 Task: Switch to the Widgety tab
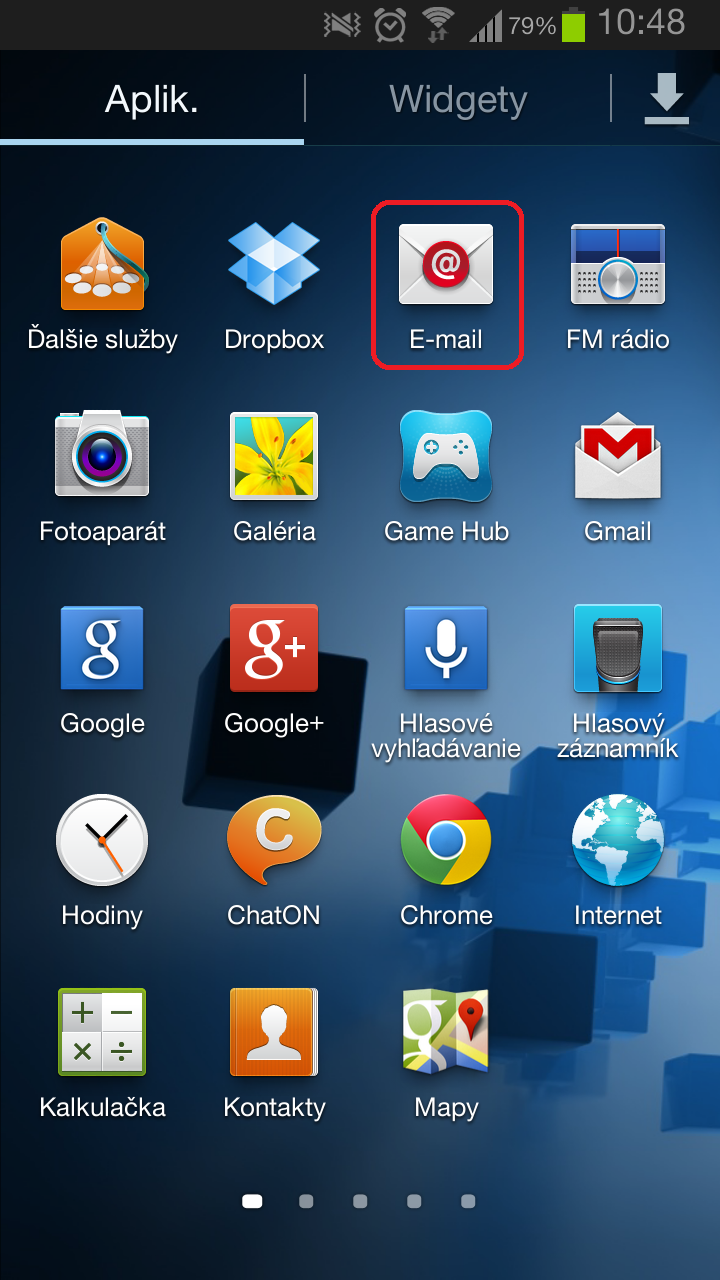coord(458,99)
